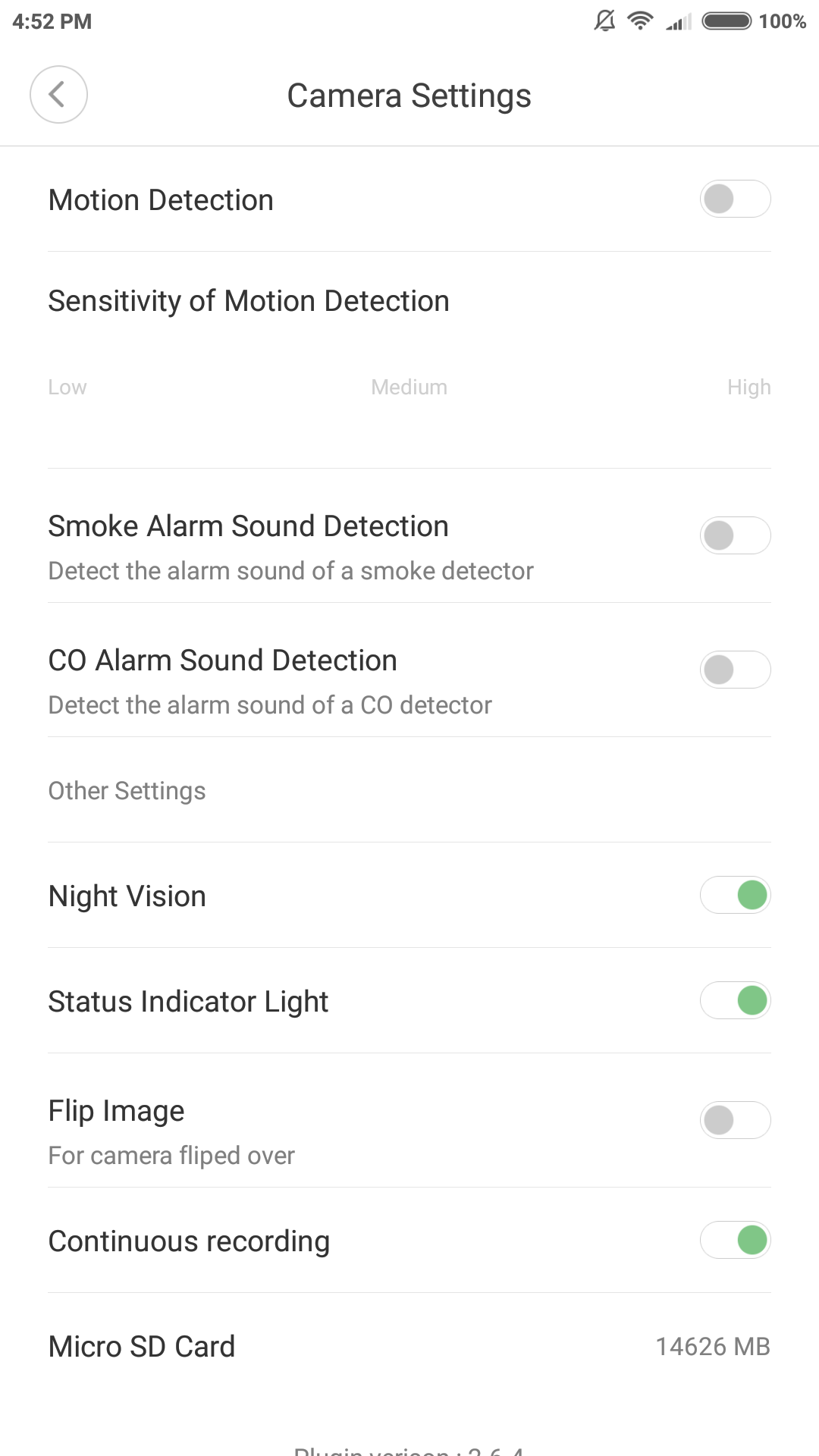
Task: Switch off Continuous recording
Action: click(735, 1240)
